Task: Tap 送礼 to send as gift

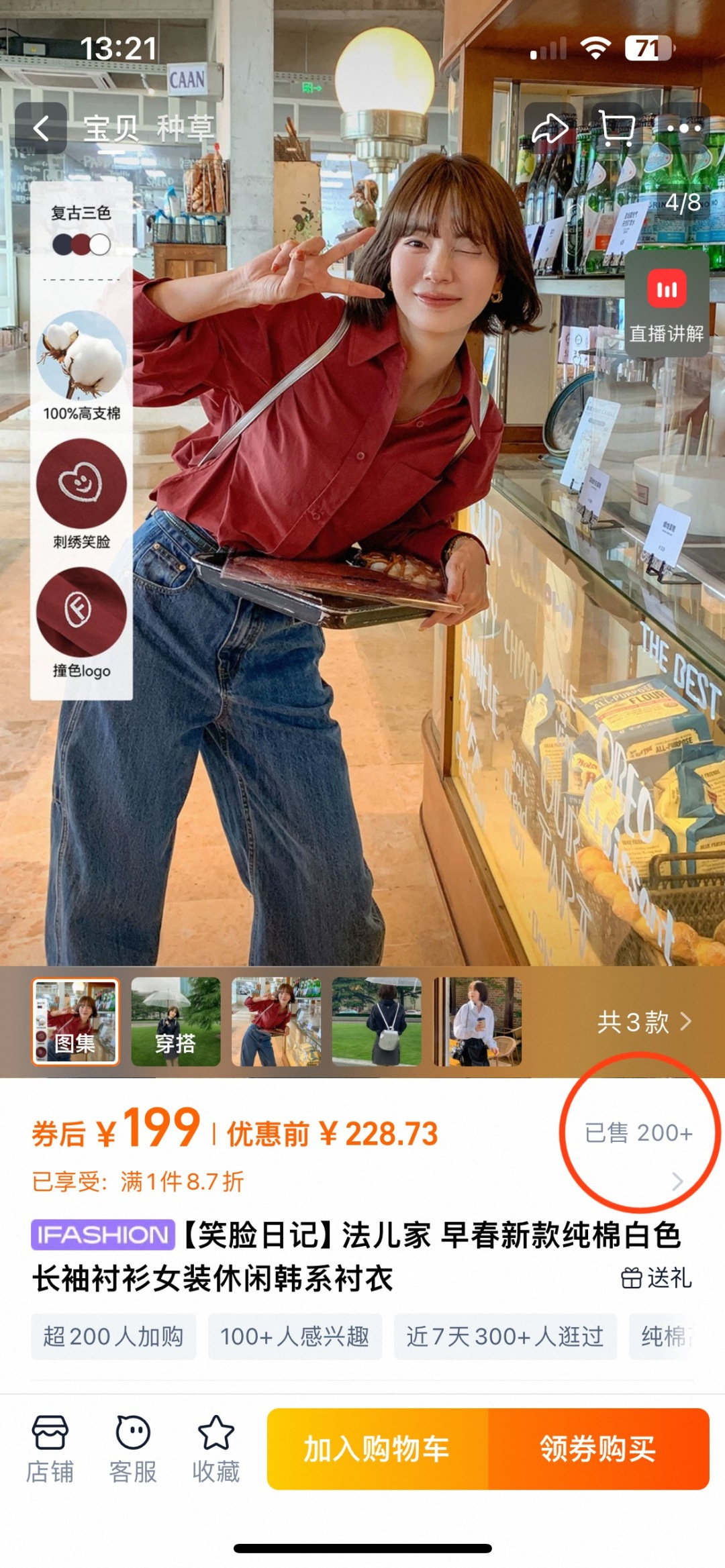Action: tap(656, 1277)
